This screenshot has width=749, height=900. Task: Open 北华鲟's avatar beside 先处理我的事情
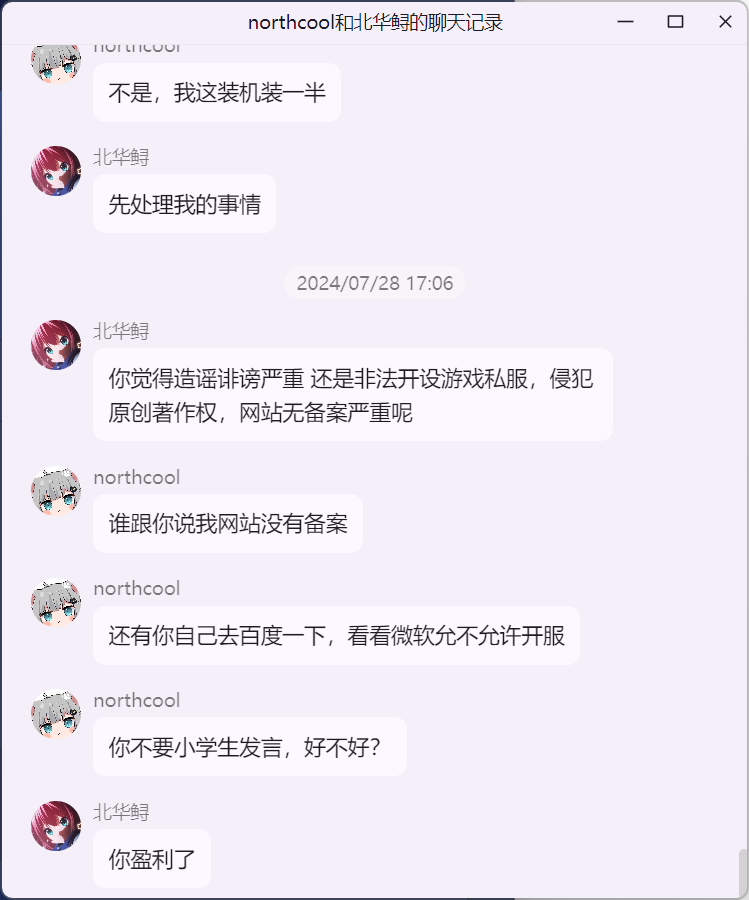click(56, 171)
